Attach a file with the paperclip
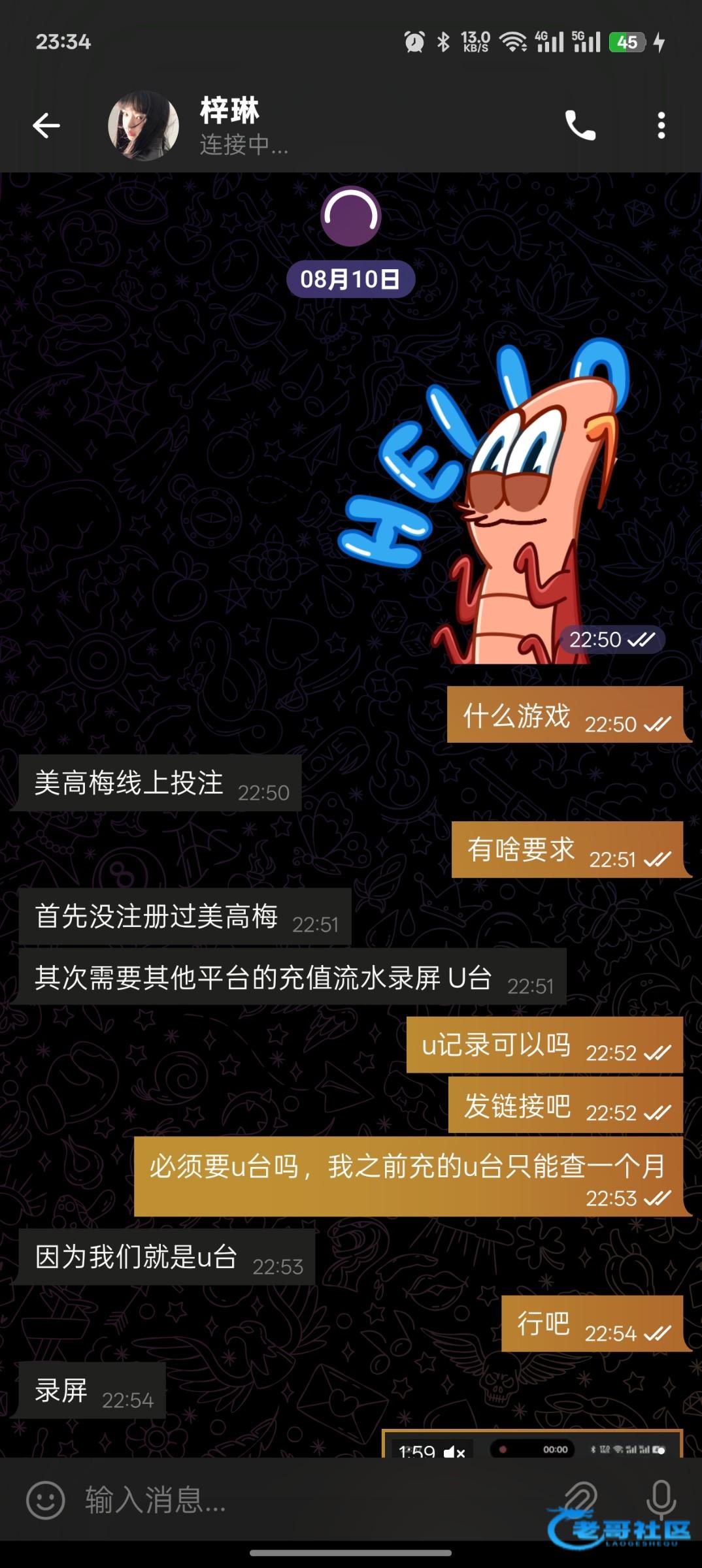 pyautogui.click(x=580, y=1496)
